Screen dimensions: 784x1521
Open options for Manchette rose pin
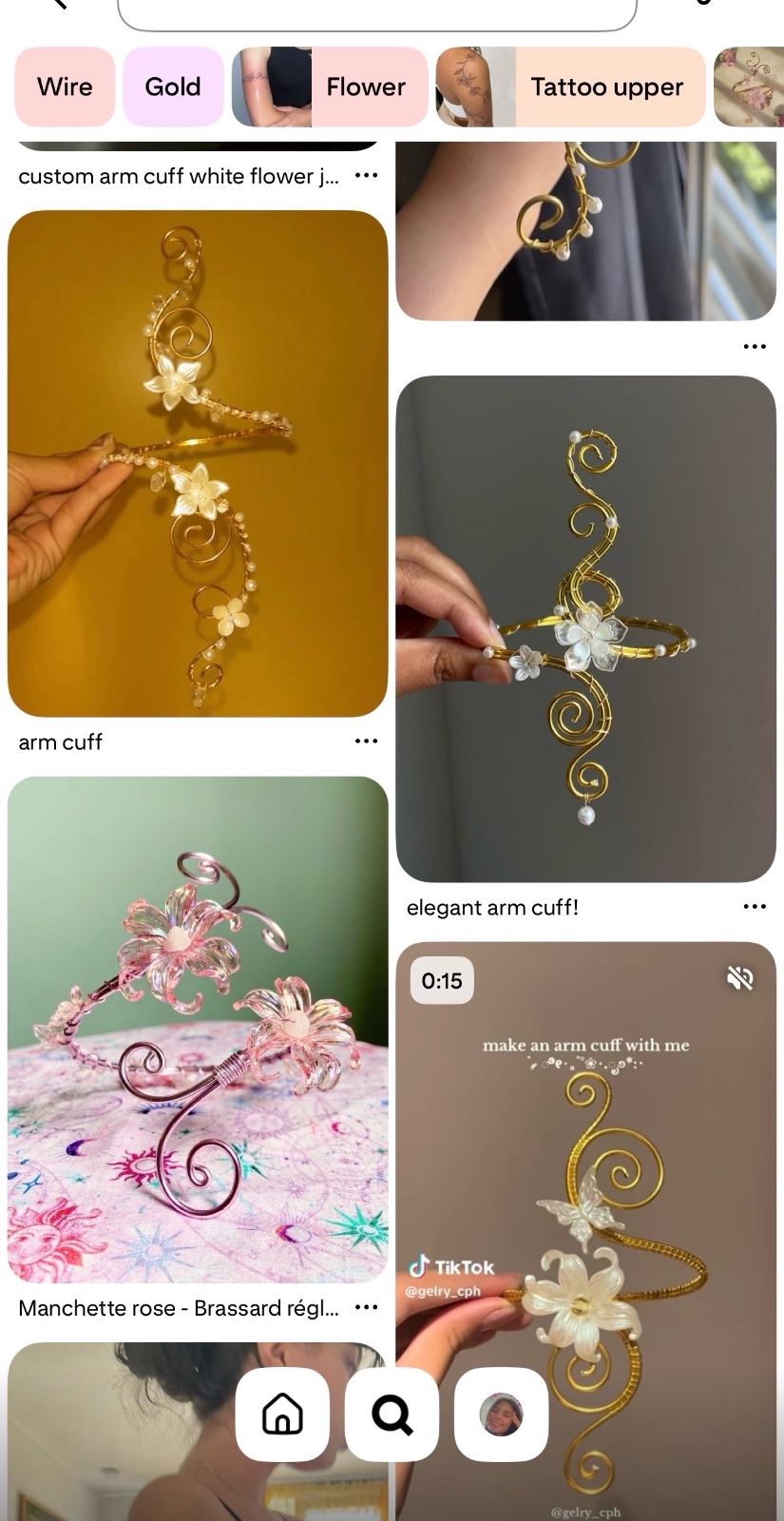tap(366, 1308)
